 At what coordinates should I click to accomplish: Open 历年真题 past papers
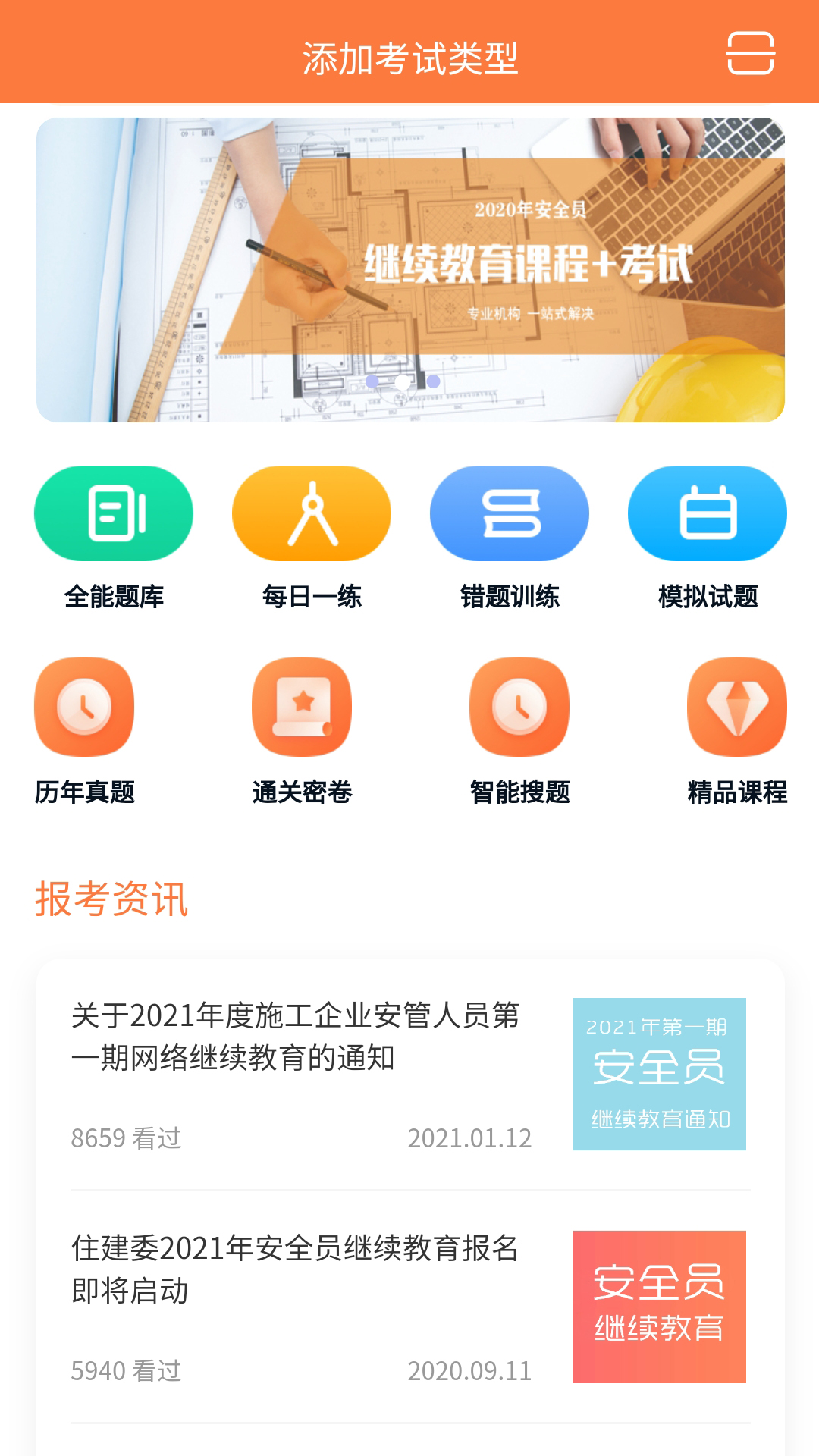click(x=84, y=731)
